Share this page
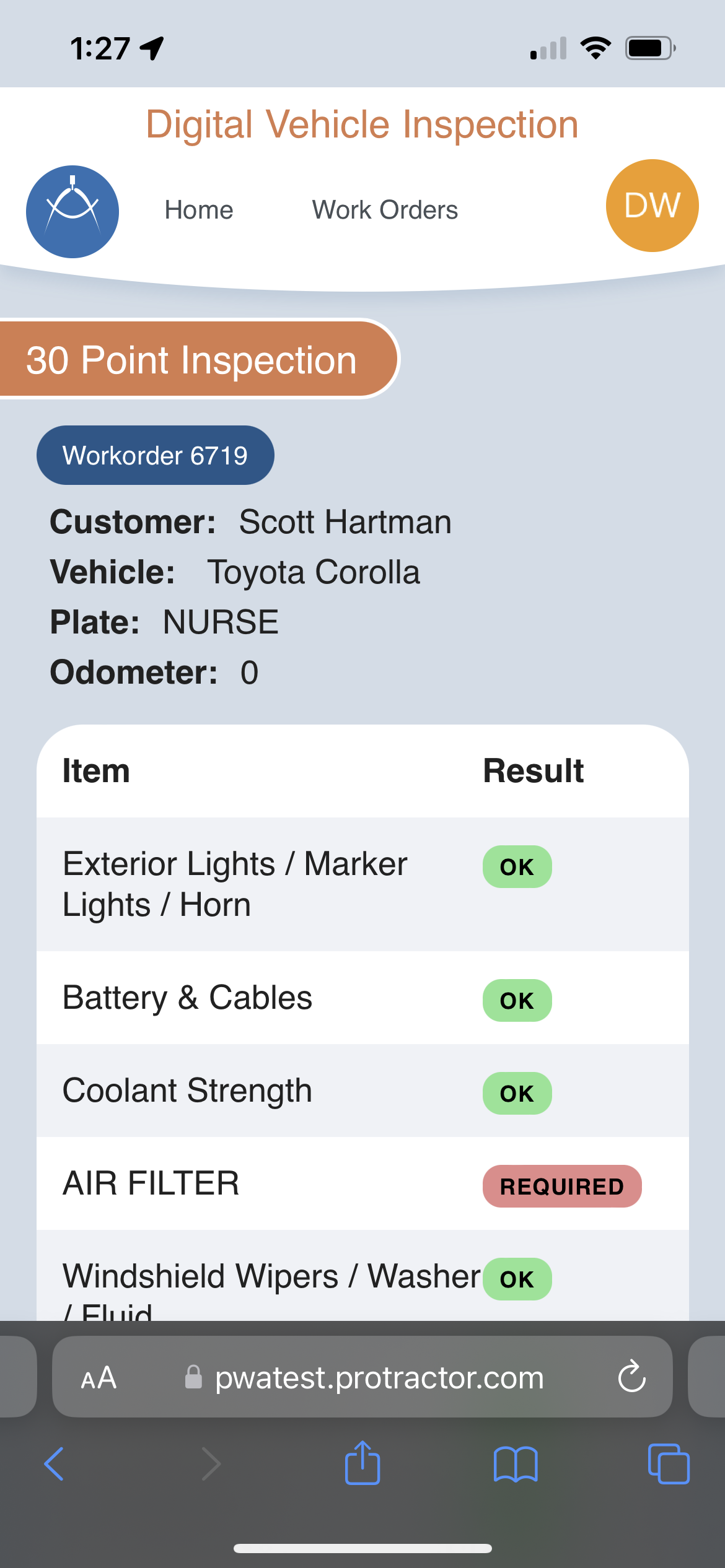The width and height of the screenshot is (725, 1568). click(x=362, y=1463)
